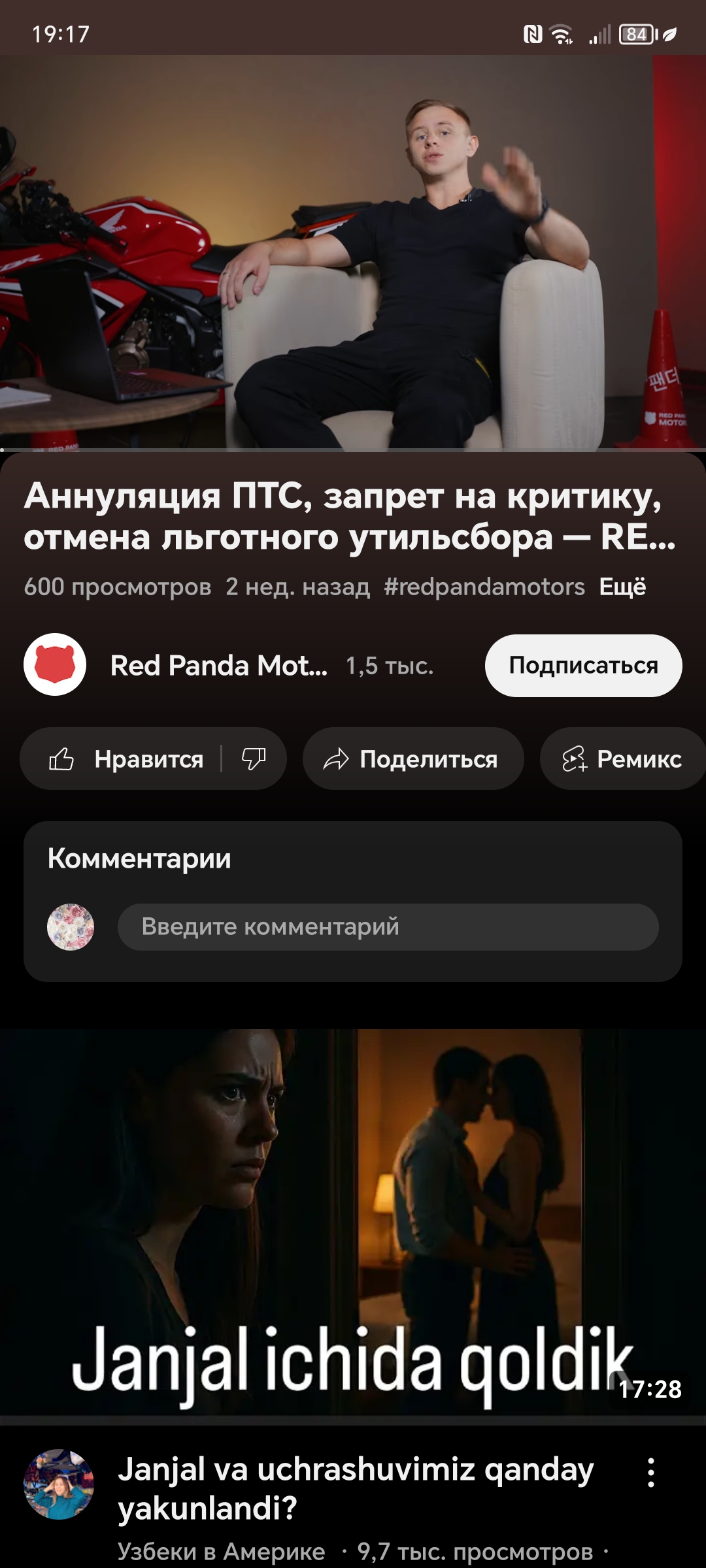Subscribe with the Подписаться button
This screenshot has height=1568, width=706.
pyautogui.click(x=583, y=666)
